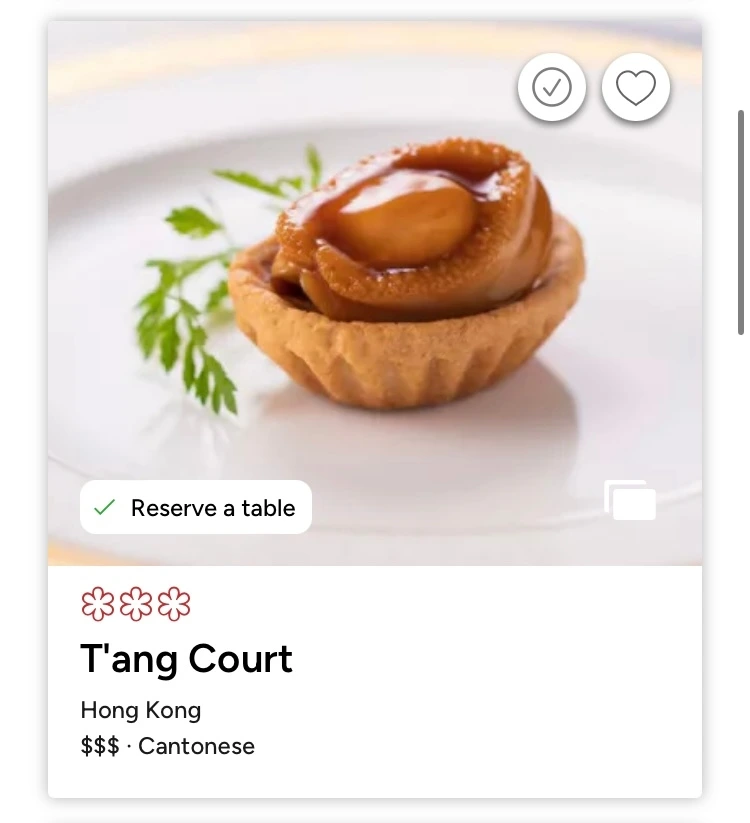The width and height of the screenshot is (750, 823).
Task: Tap Reserve a table button
Action: pyautogui.click(x=196, y=507)
